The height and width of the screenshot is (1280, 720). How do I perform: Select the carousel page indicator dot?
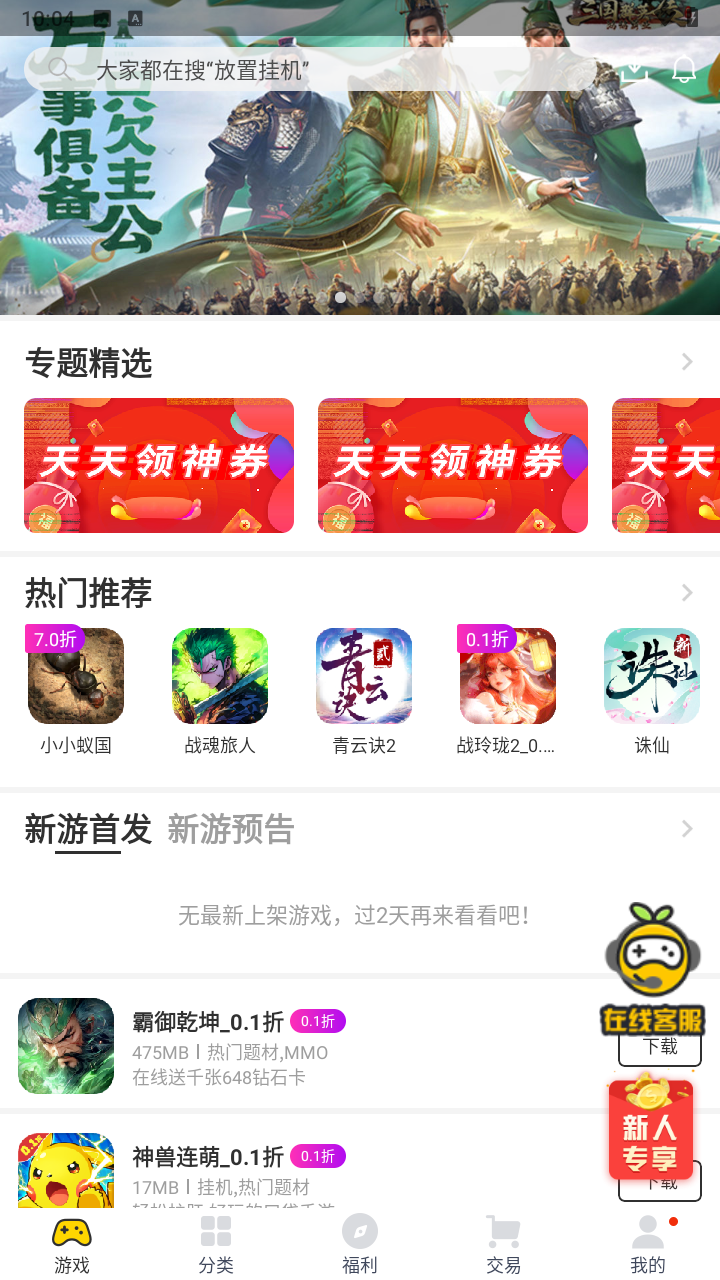coord(340,297)
